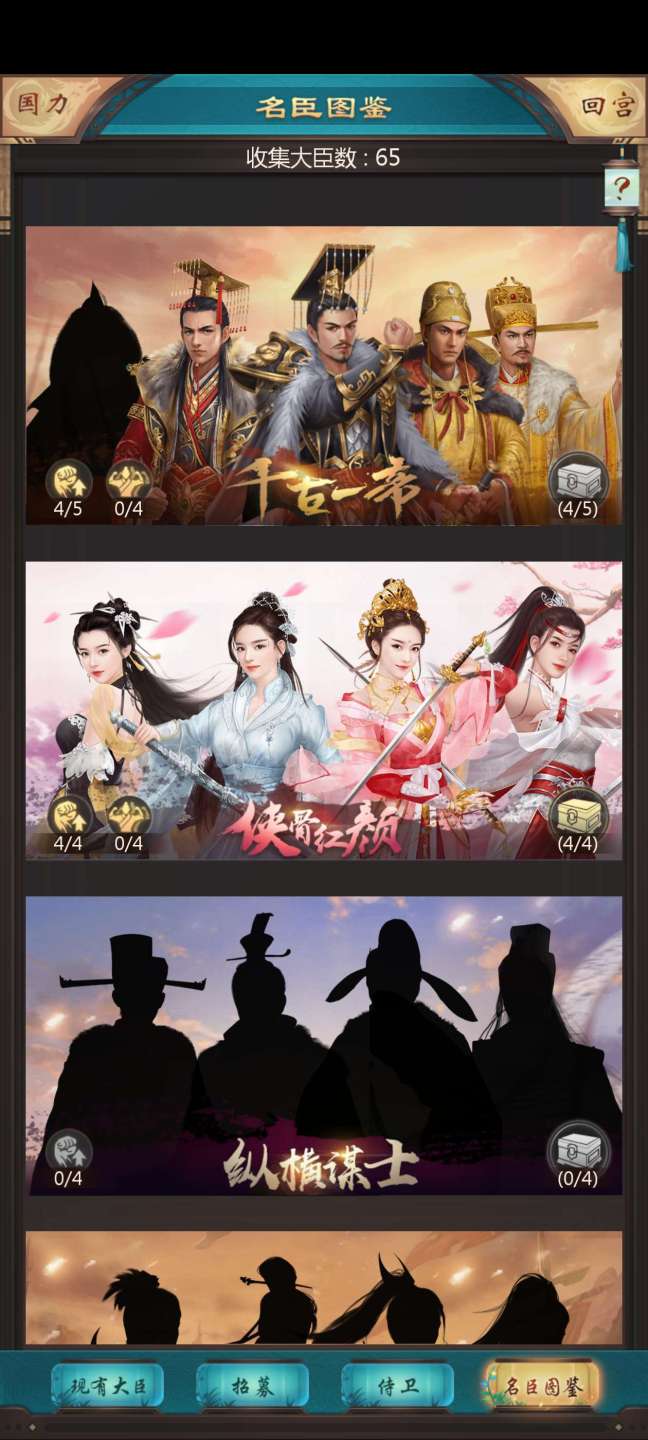Switch to the 现有大臣 tab
This screenshot has height=1440, width=648.
pyautogui.click(x=108, y=1386)
